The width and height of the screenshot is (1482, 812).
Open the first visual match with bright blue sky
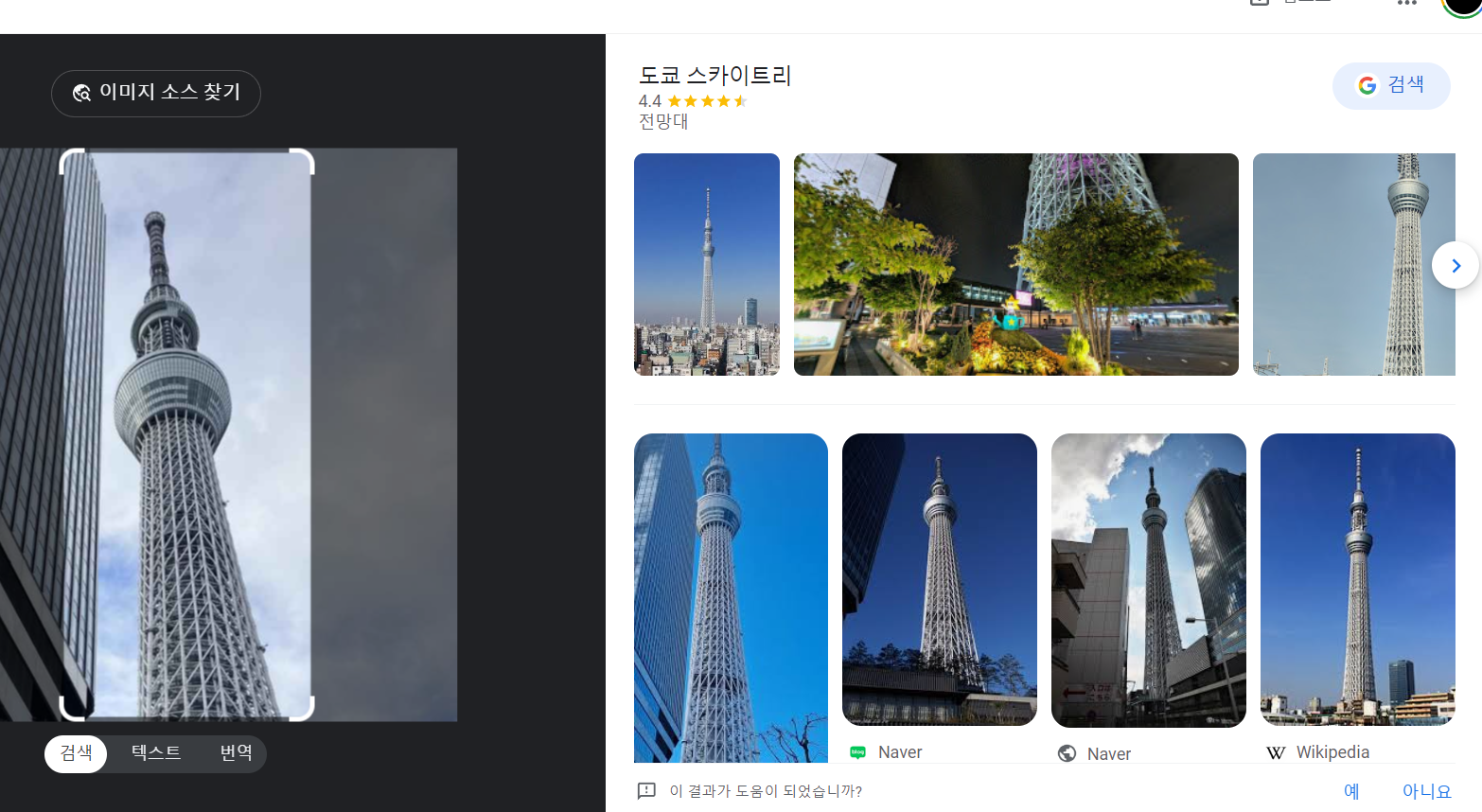click(730, 596)
